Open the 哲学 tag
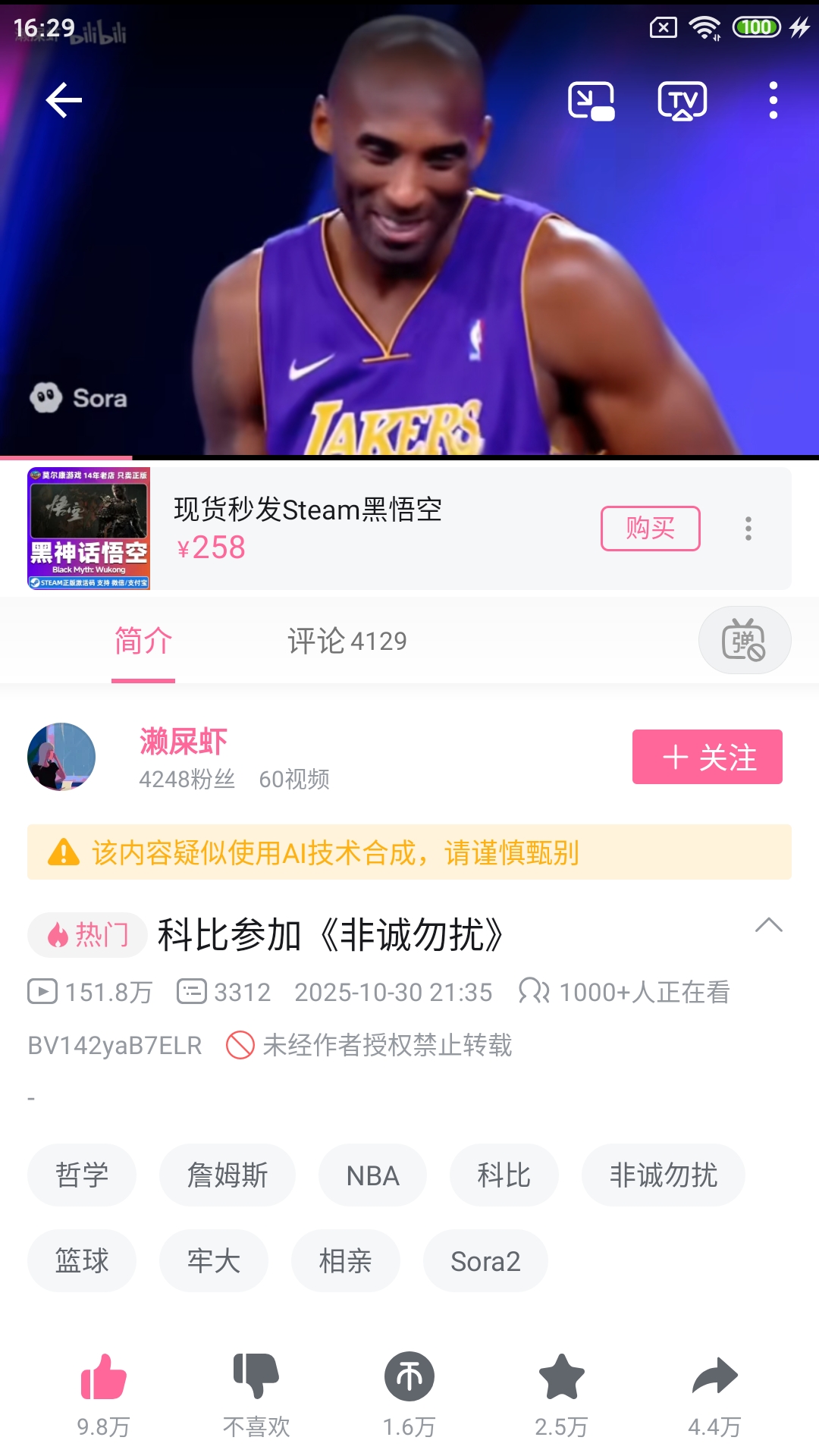The image size is (819, 1456). (81, 1175)
